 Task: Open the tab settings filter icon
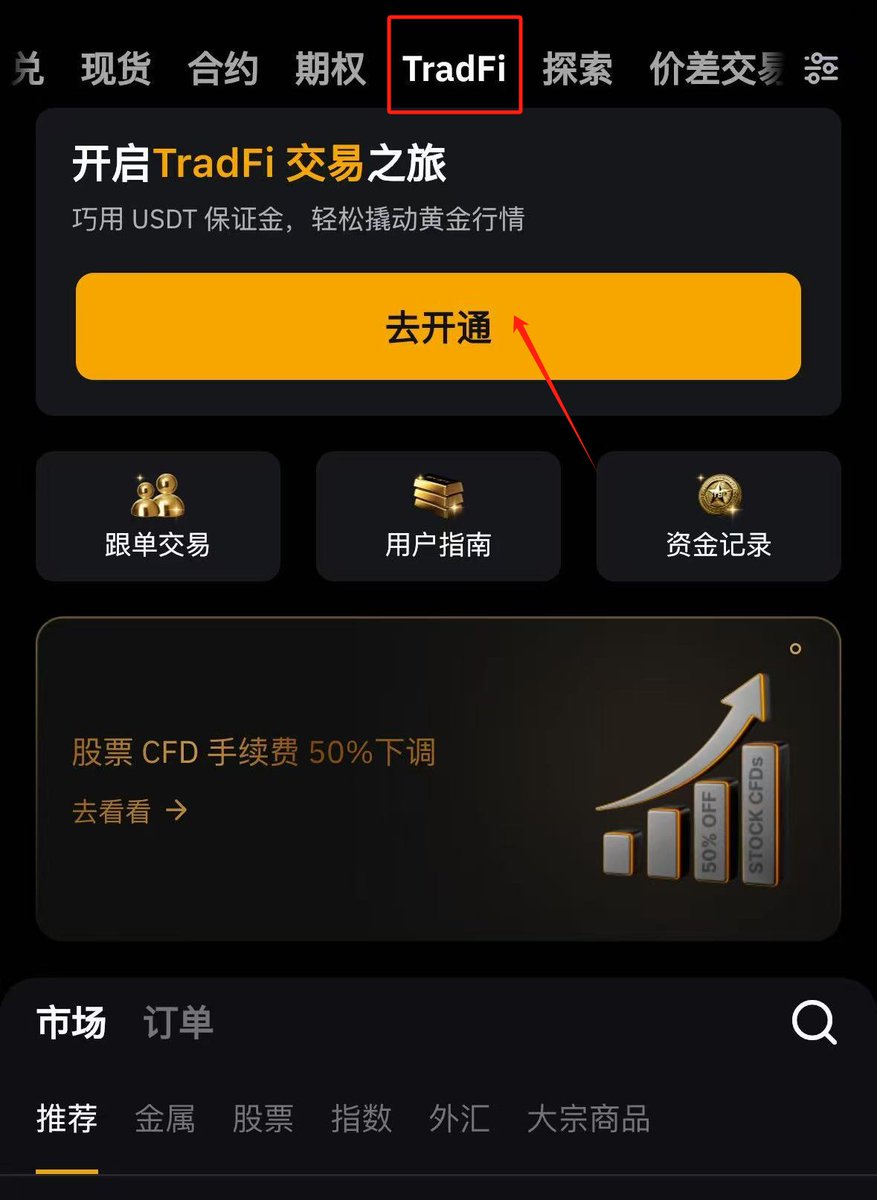pos(821,68)
